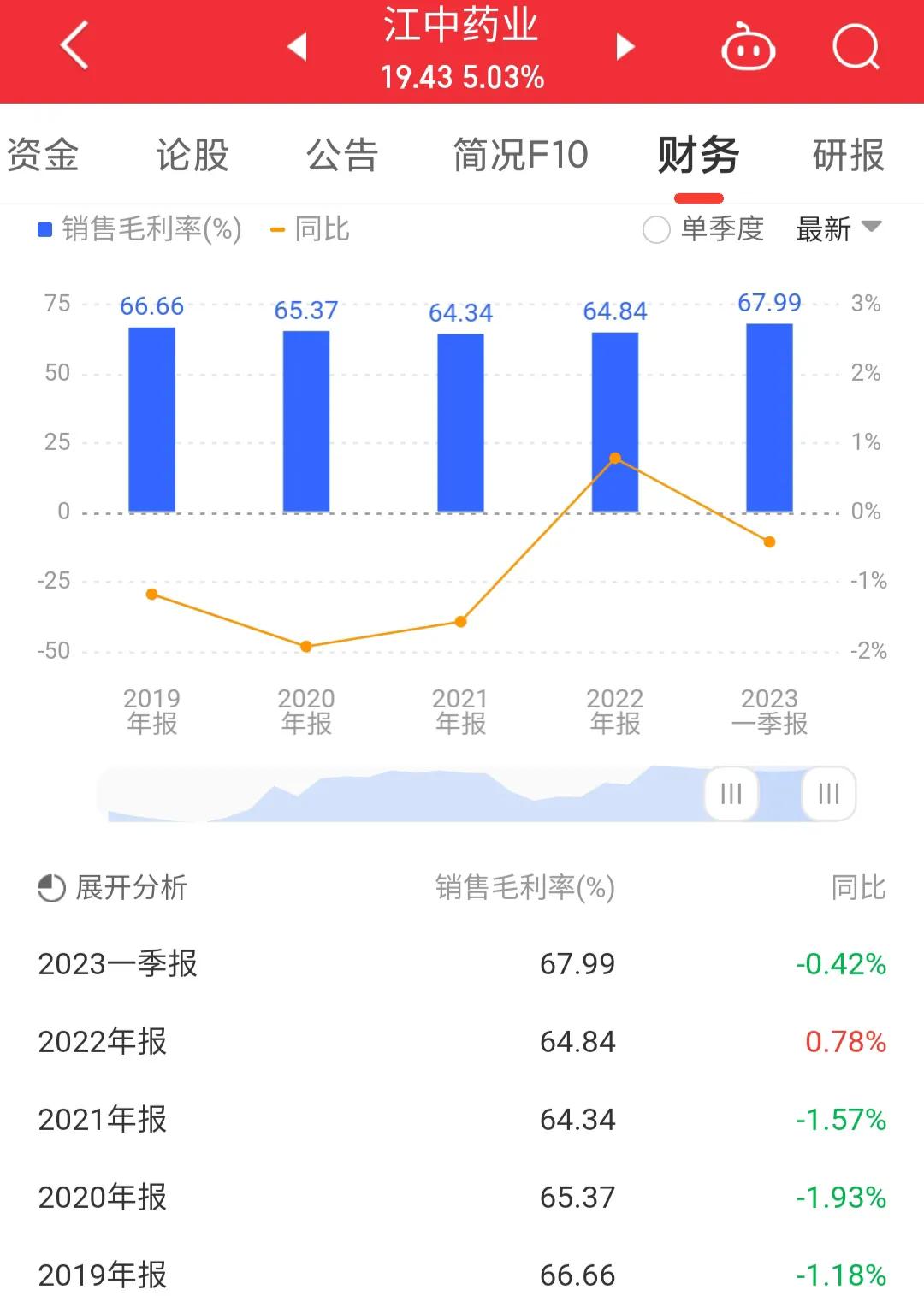
Task: Click the left arrow to view previous stock
Action: pyautogui.click(x=298, y=47)
